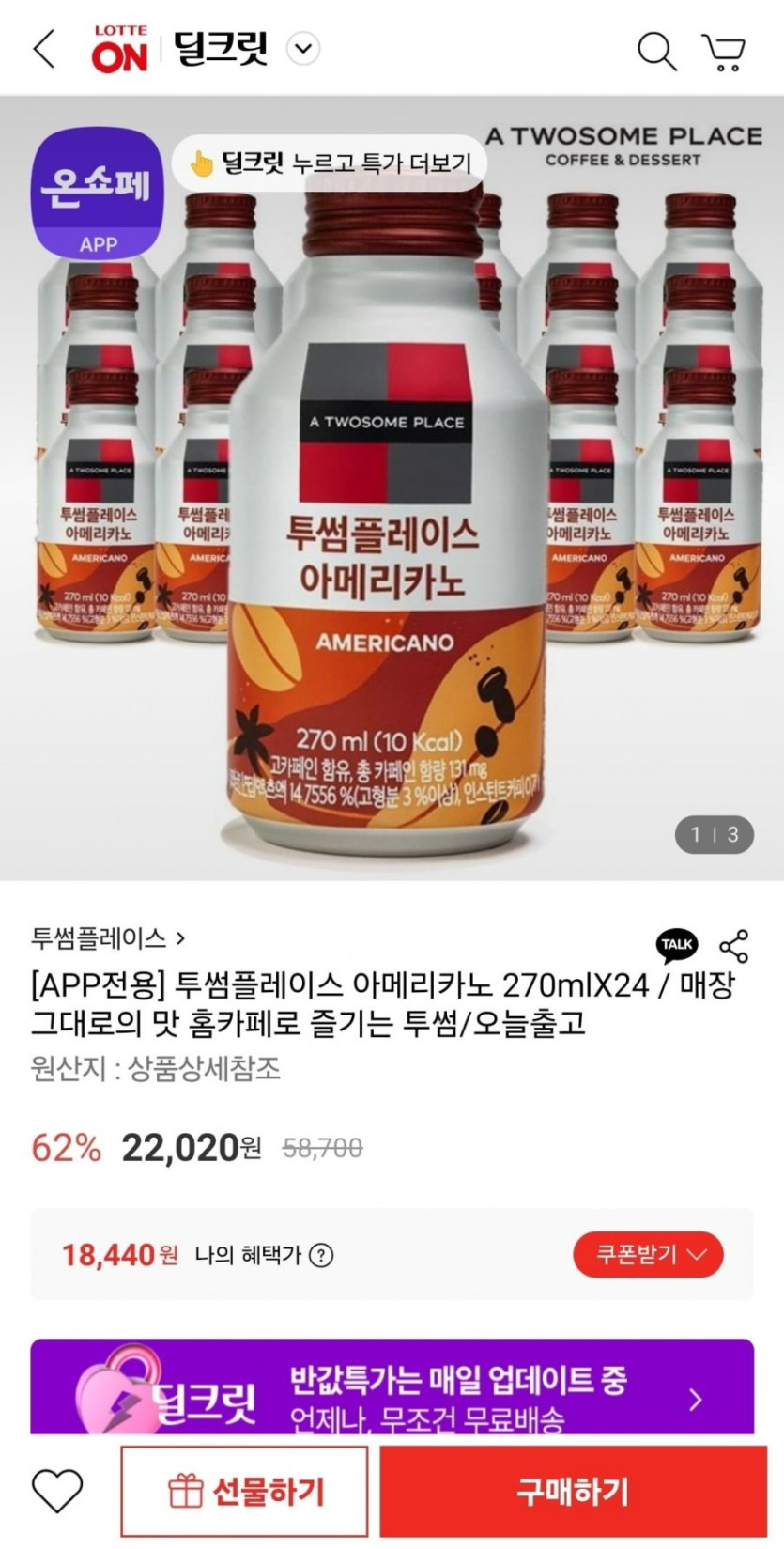Open the shopping cart

point(724,52)
